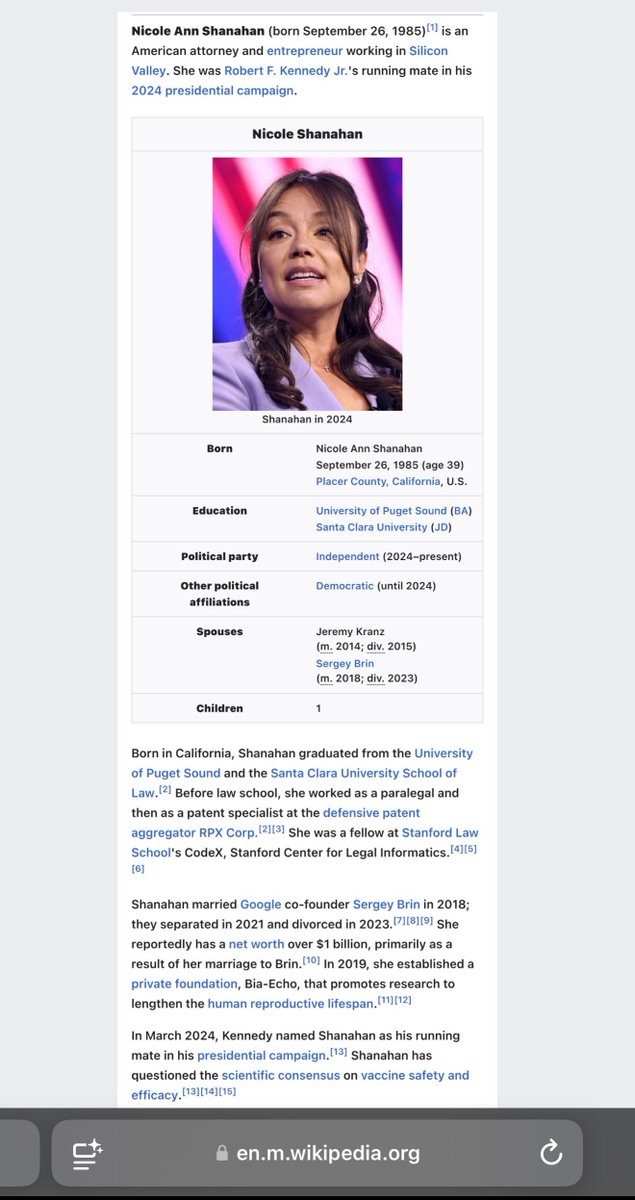The height and width of the screenshot is (1200, 635).
Task: Open the Democratic party link
Action: [x=344, y=586]
